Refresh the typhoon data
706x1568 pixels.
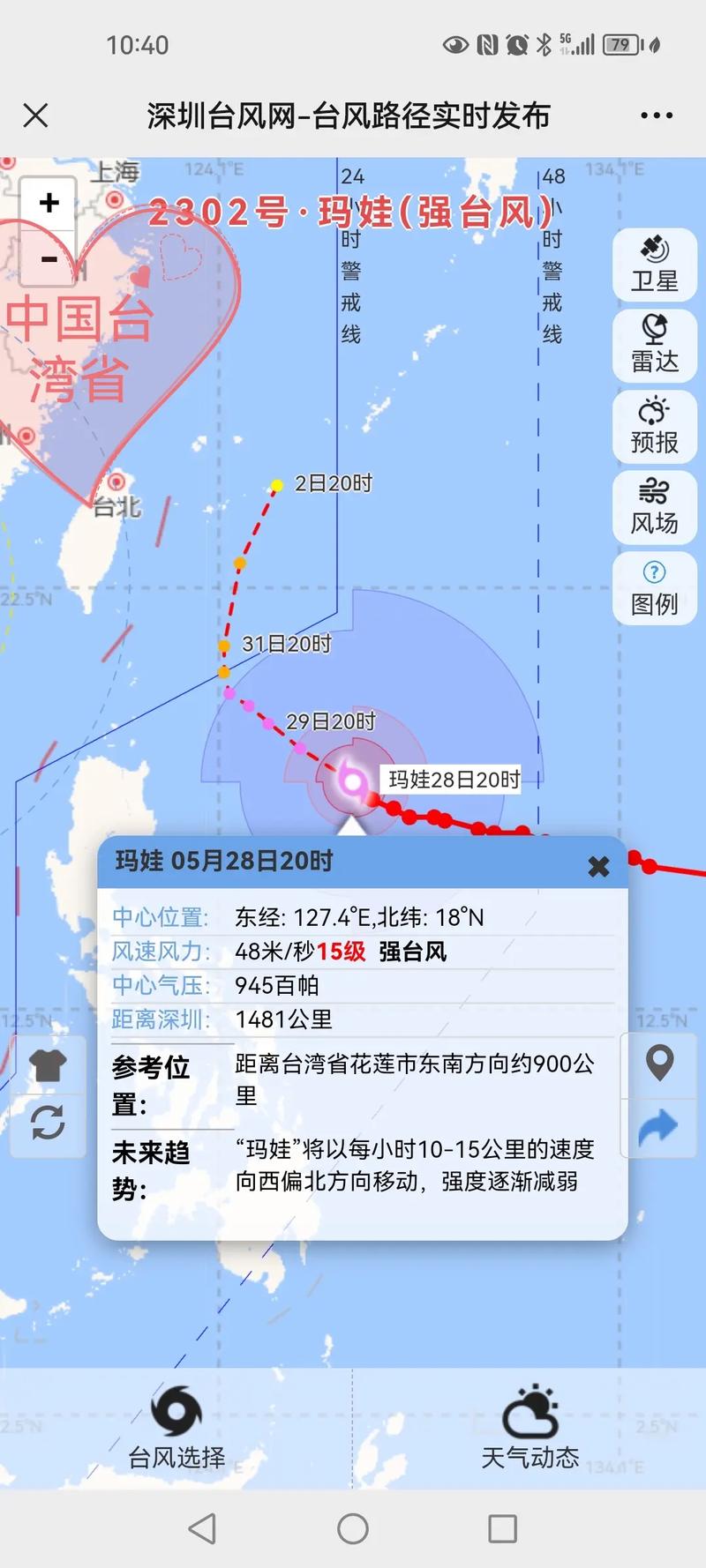(x=48, y=1124)
